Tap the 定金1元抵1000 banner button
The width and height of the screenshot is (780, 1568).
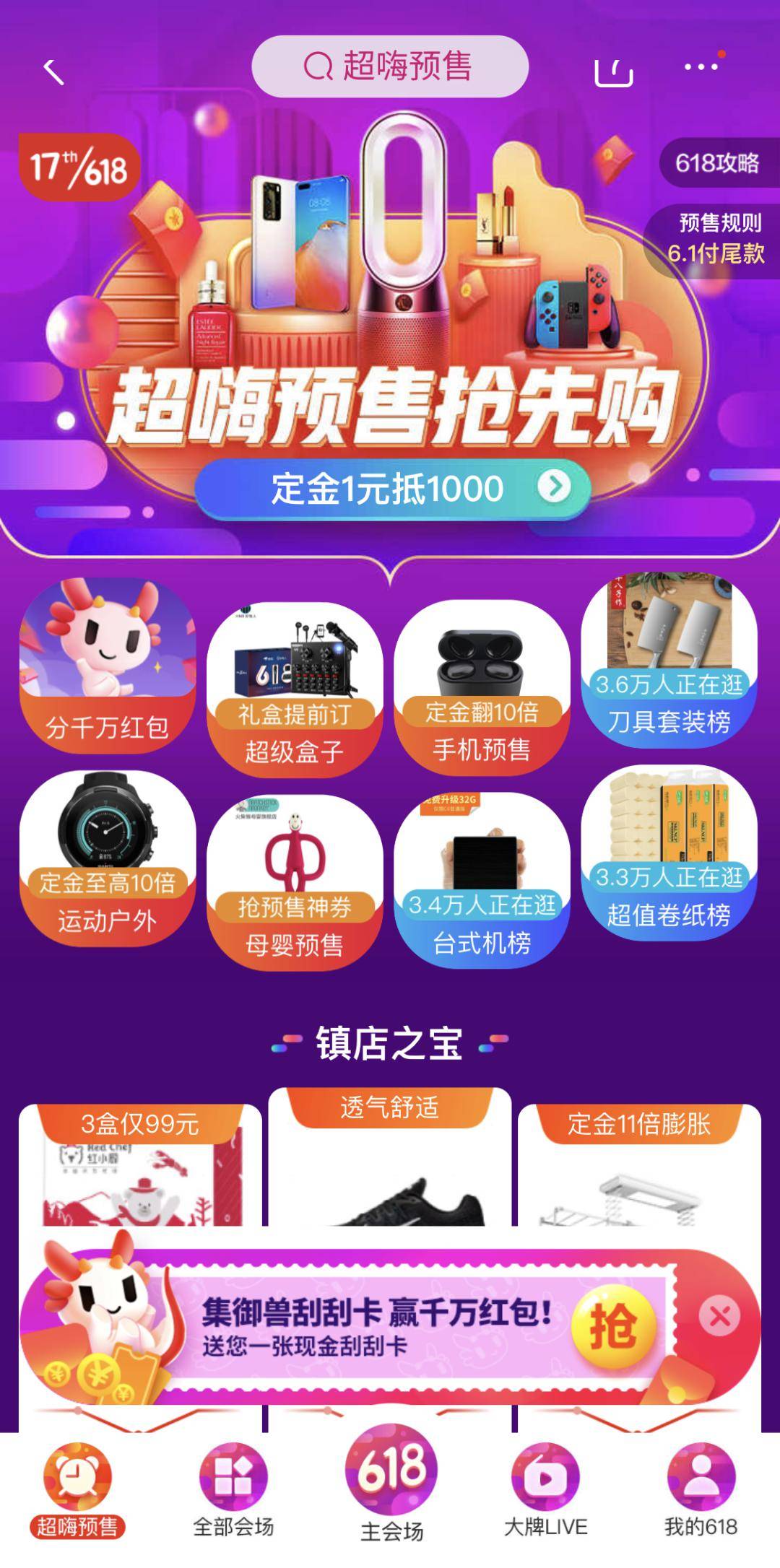click(394, 489)
